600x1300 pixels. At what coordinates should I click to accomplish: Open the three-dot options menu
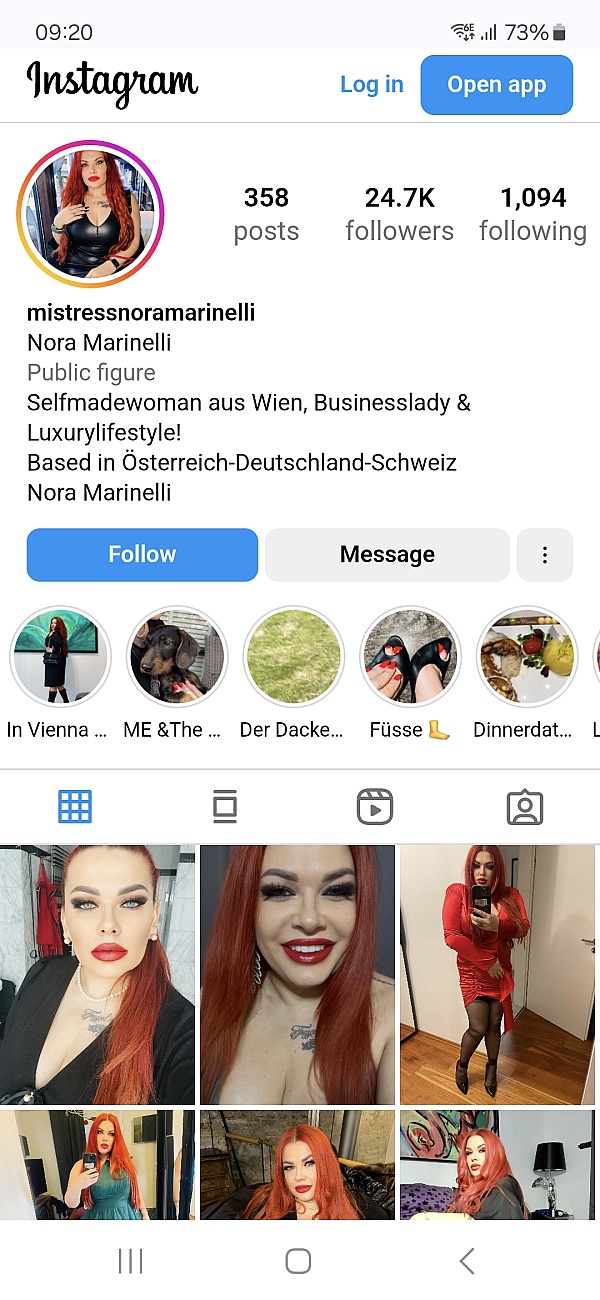click(544, 555)
